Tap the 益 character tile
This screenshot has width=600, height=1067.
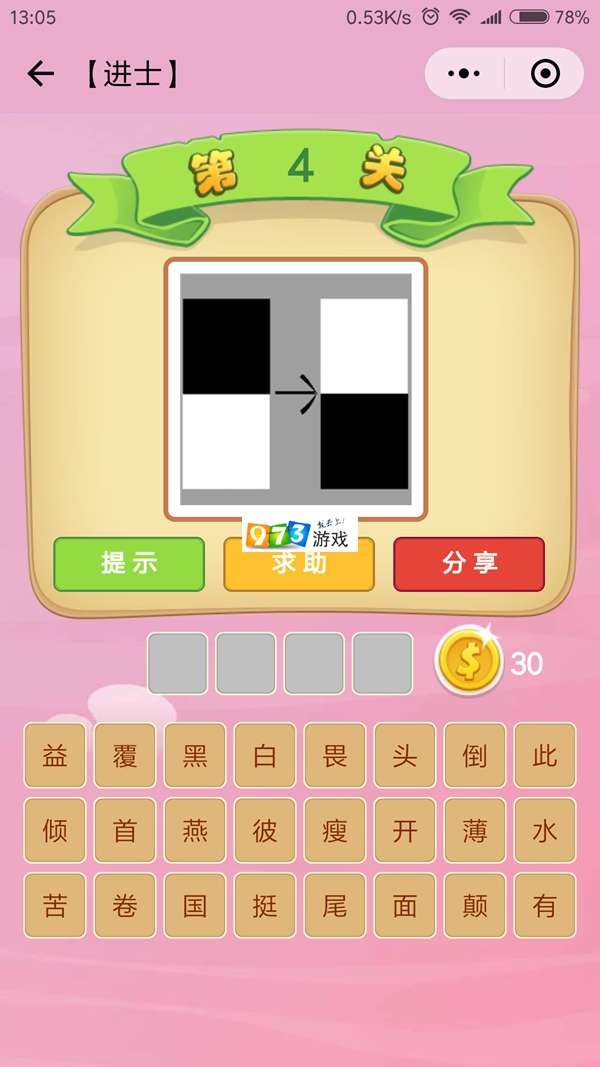(55, 755)
